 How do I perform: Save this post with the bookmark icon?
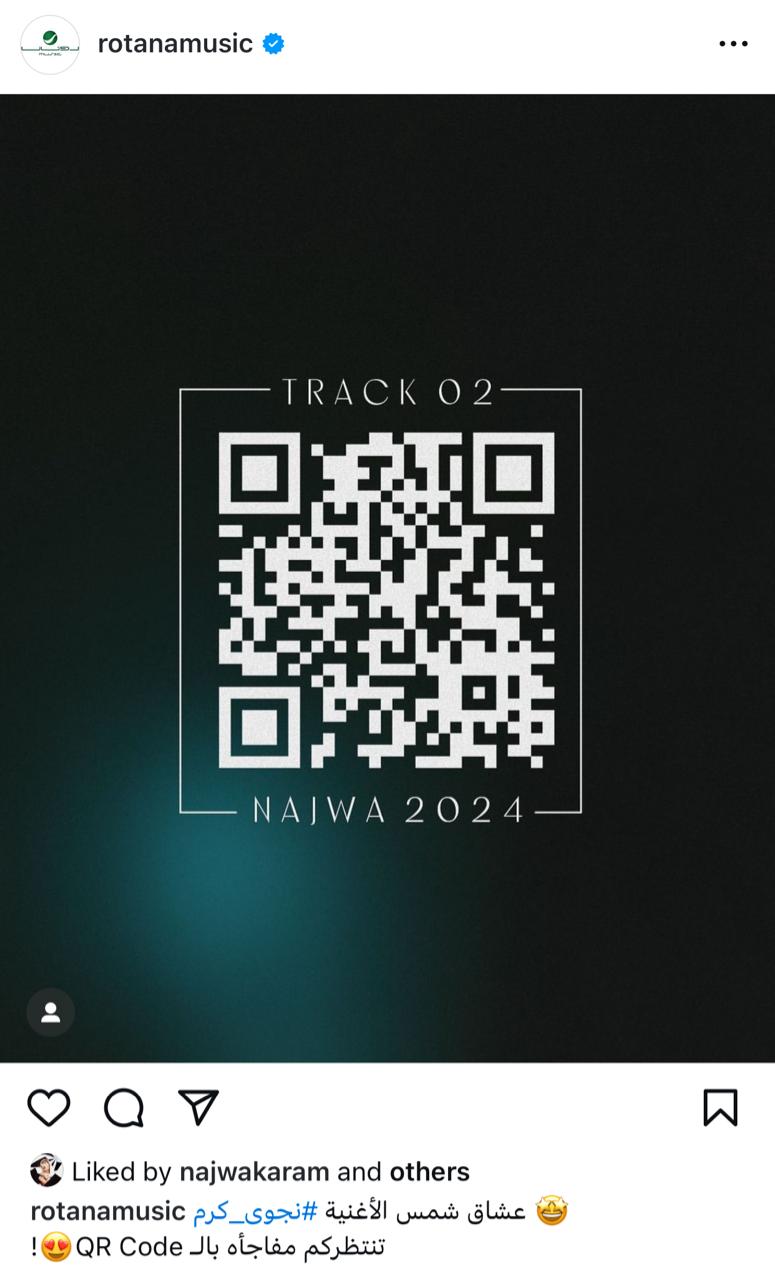point(720,1108)
